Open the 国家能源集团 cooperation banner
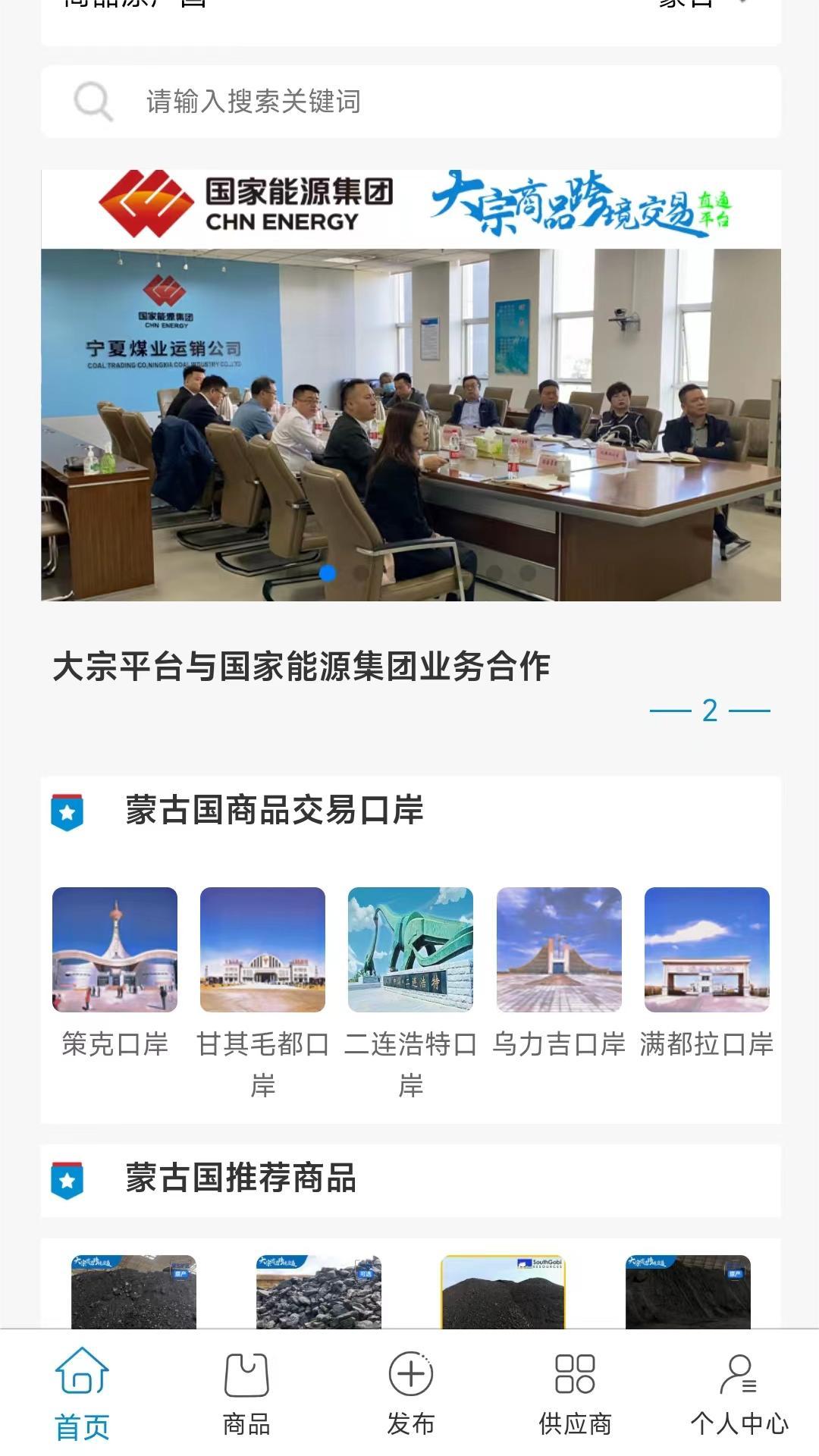Viewport: 819px width, 1456px height. 410,385
